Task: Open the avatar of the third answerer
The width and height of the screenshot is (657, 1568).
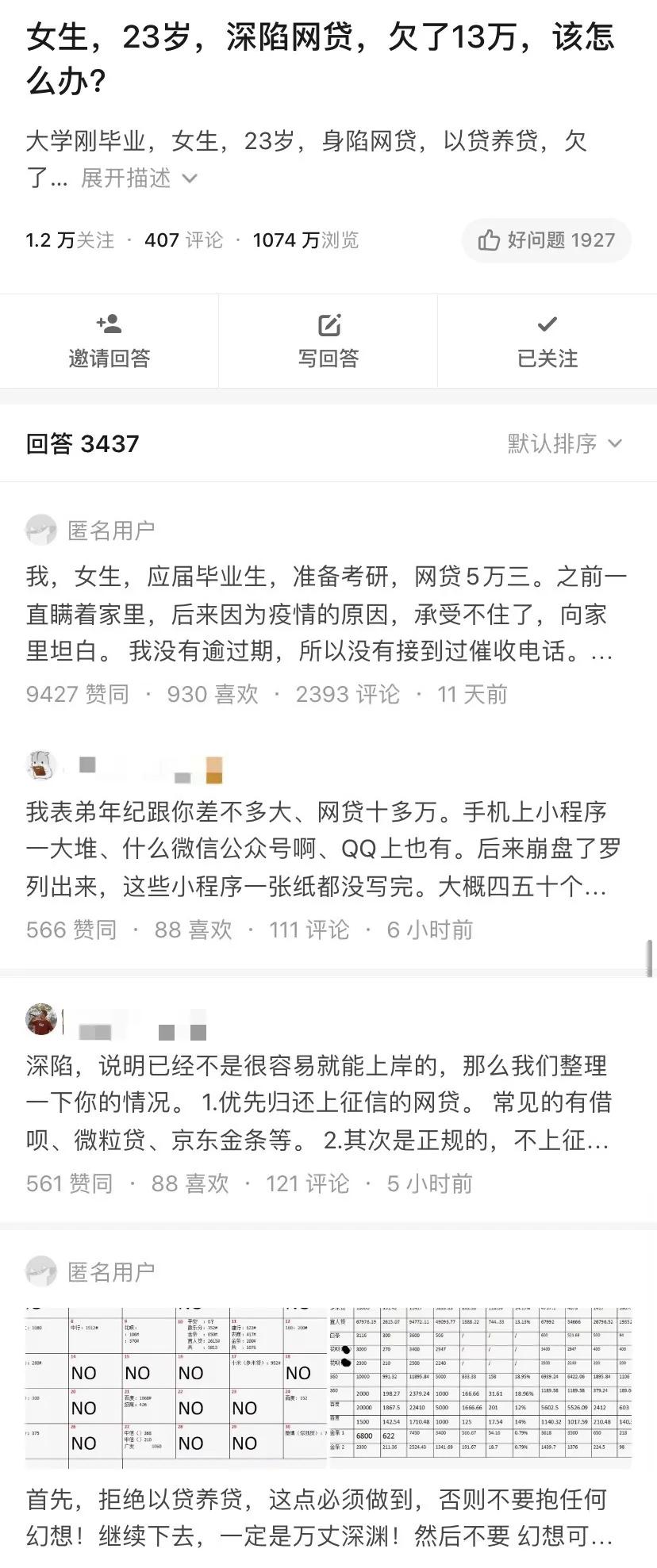Action: (40, 1023)
